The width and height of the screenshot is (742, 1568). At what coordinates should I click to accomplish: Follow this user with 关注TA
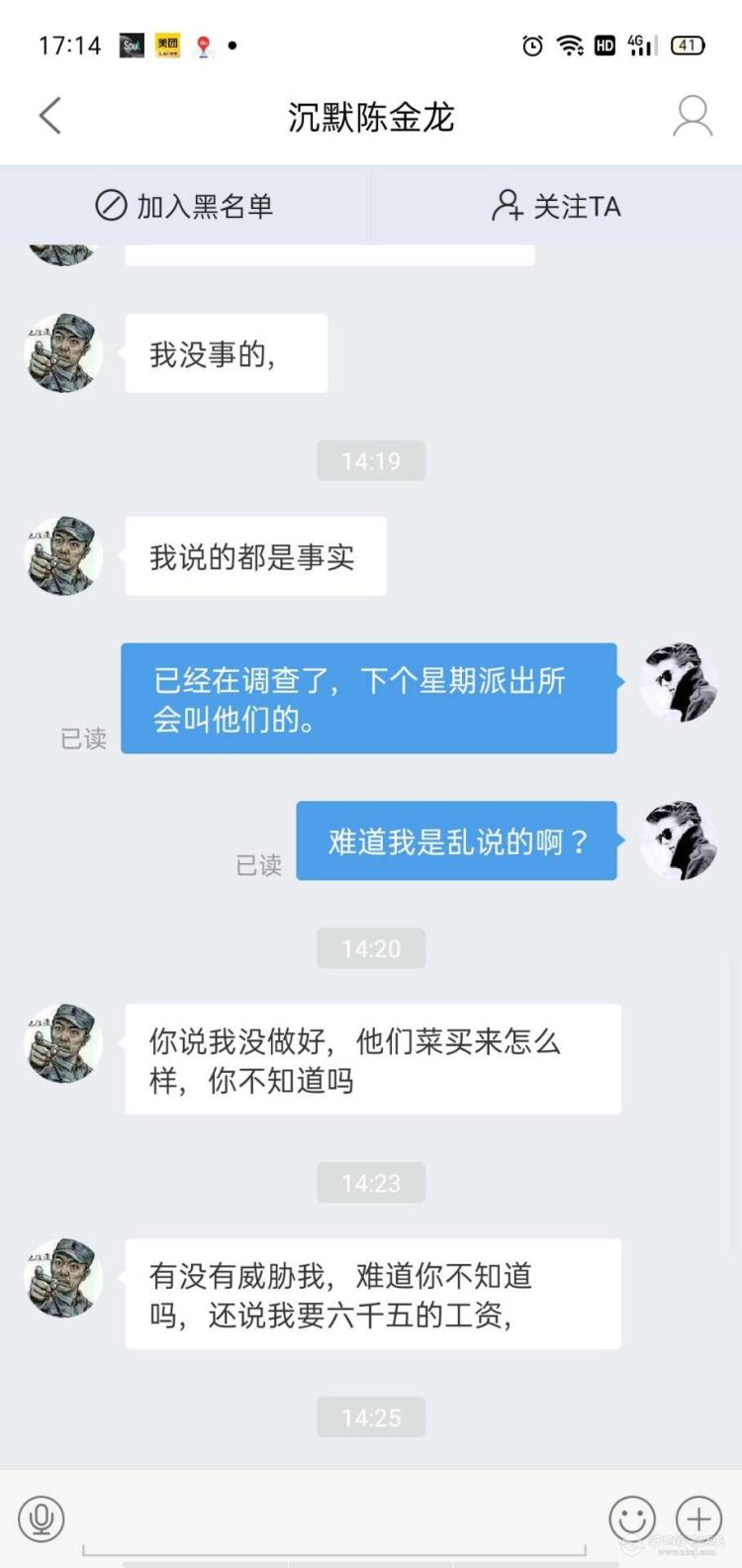[x=556, y=206]
